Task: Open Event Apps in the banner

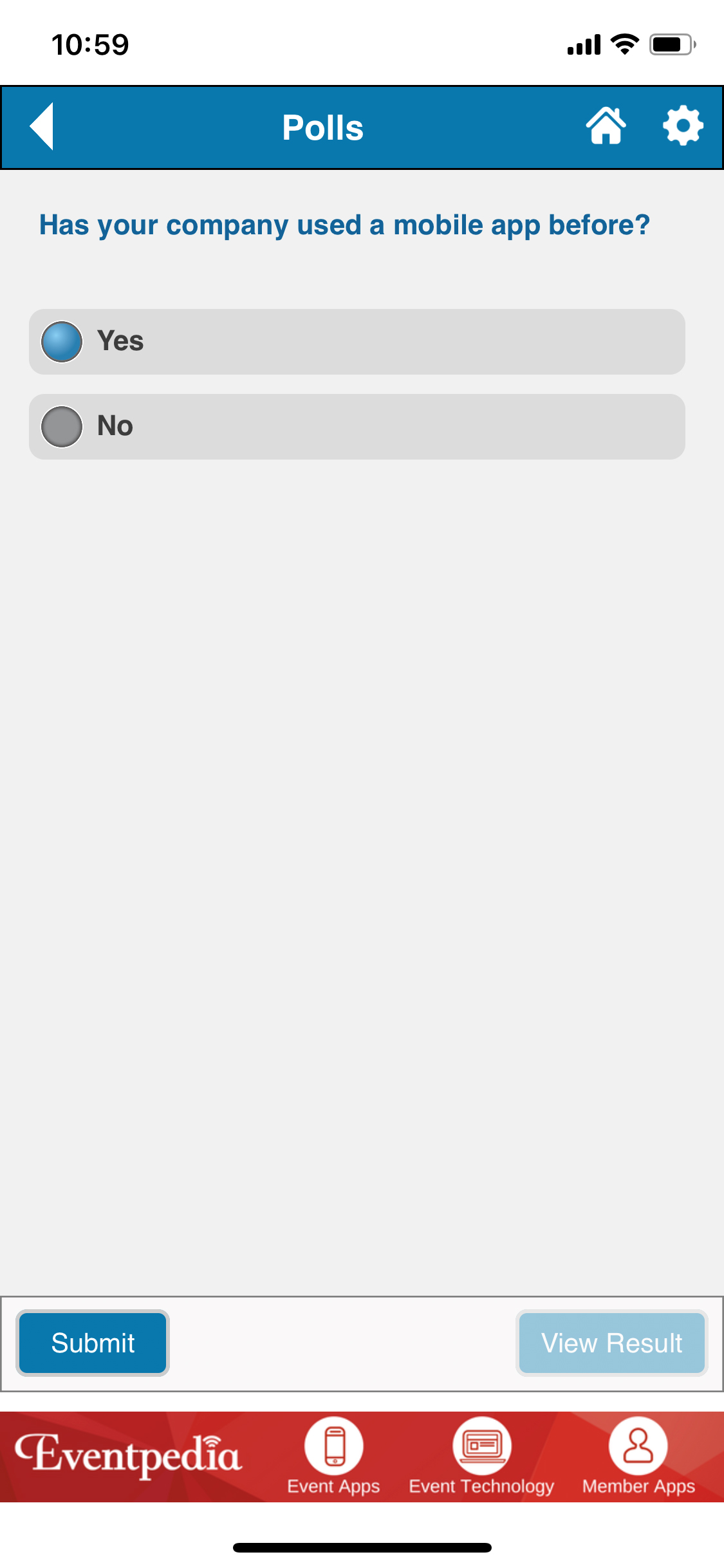Action: [333, 1457]
